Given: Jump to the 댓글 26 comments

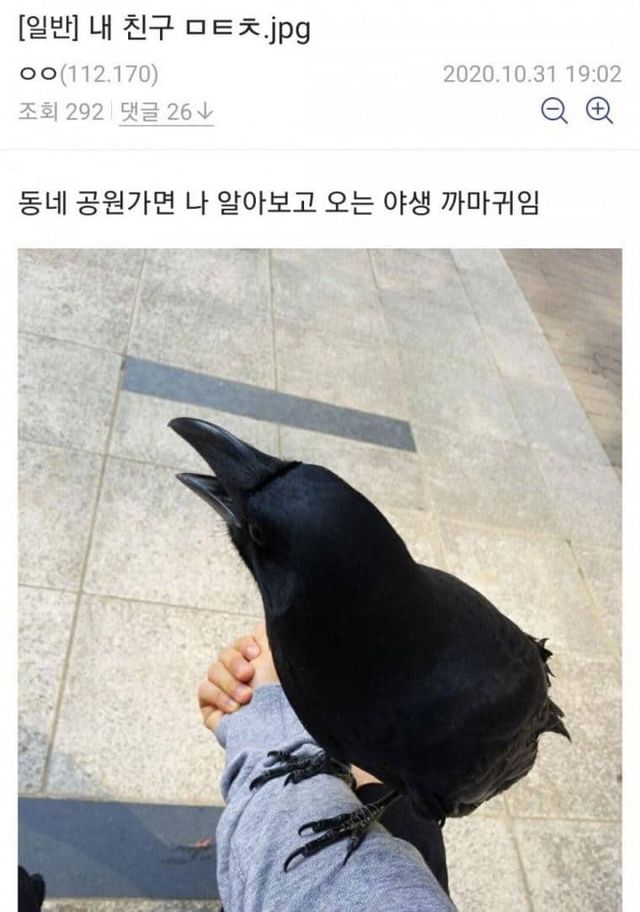Looking at the screenshot, I should [166, 112].
